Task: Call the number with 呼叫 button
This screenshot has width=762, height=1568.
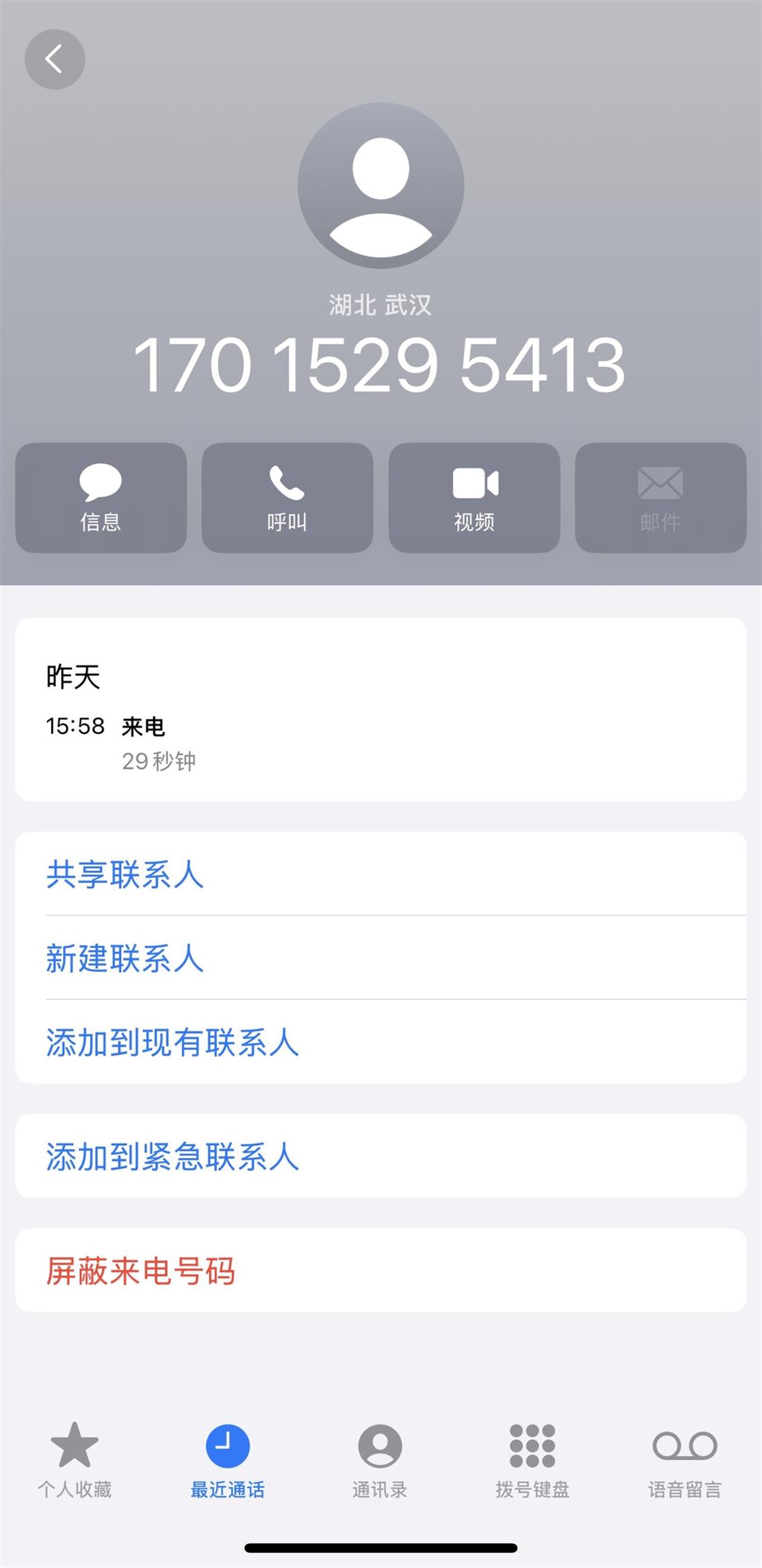Action: click(287, 498)
